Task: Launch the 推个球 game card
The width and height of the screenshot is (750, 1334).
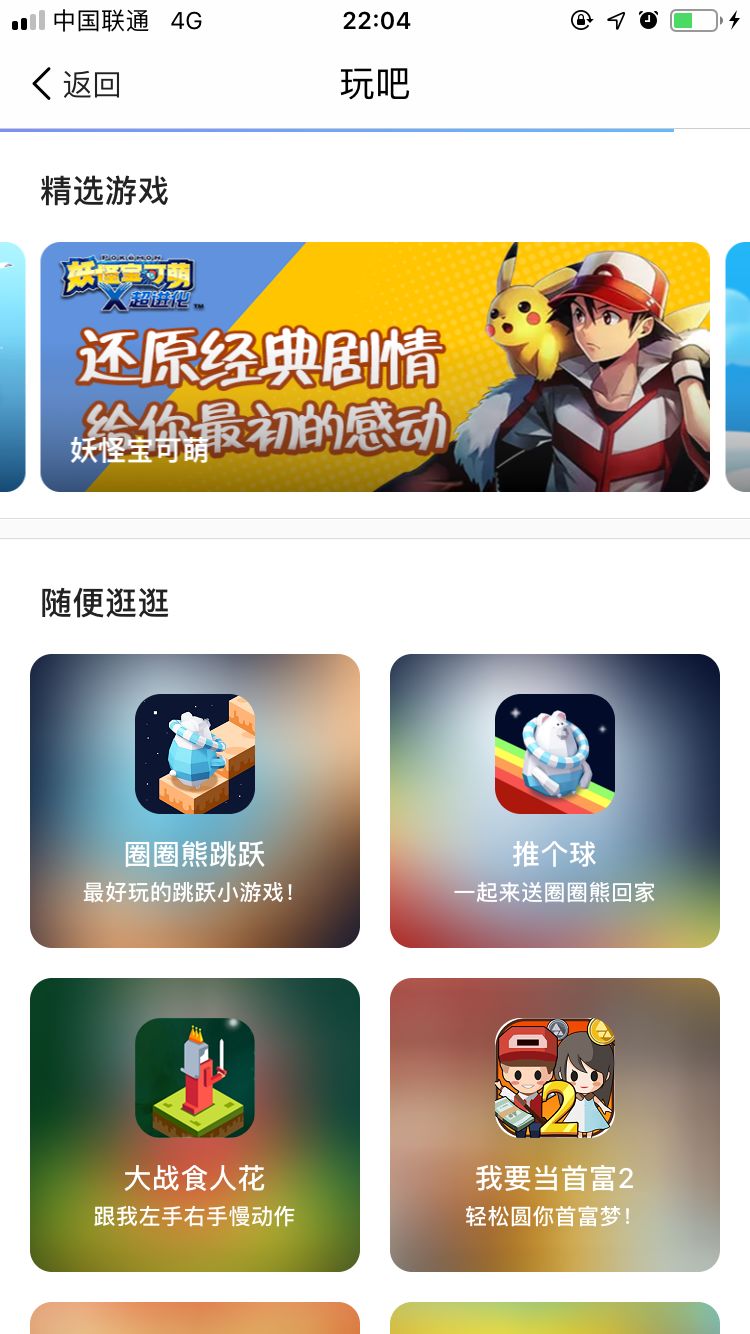Action: click(555, 801)
